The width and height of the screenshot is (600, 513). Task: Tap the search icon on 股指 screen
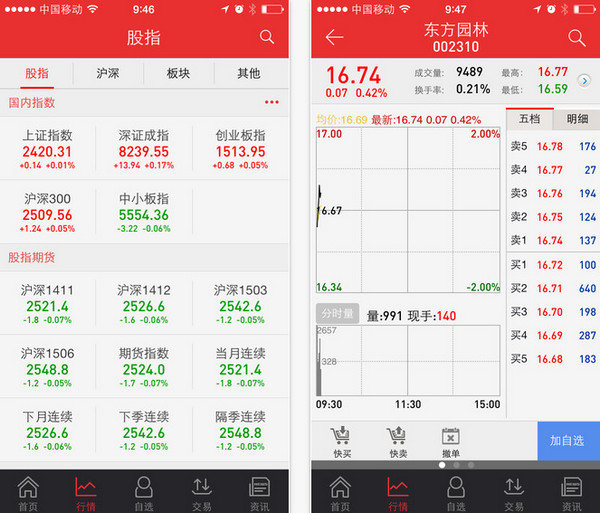tap(266, 37)
